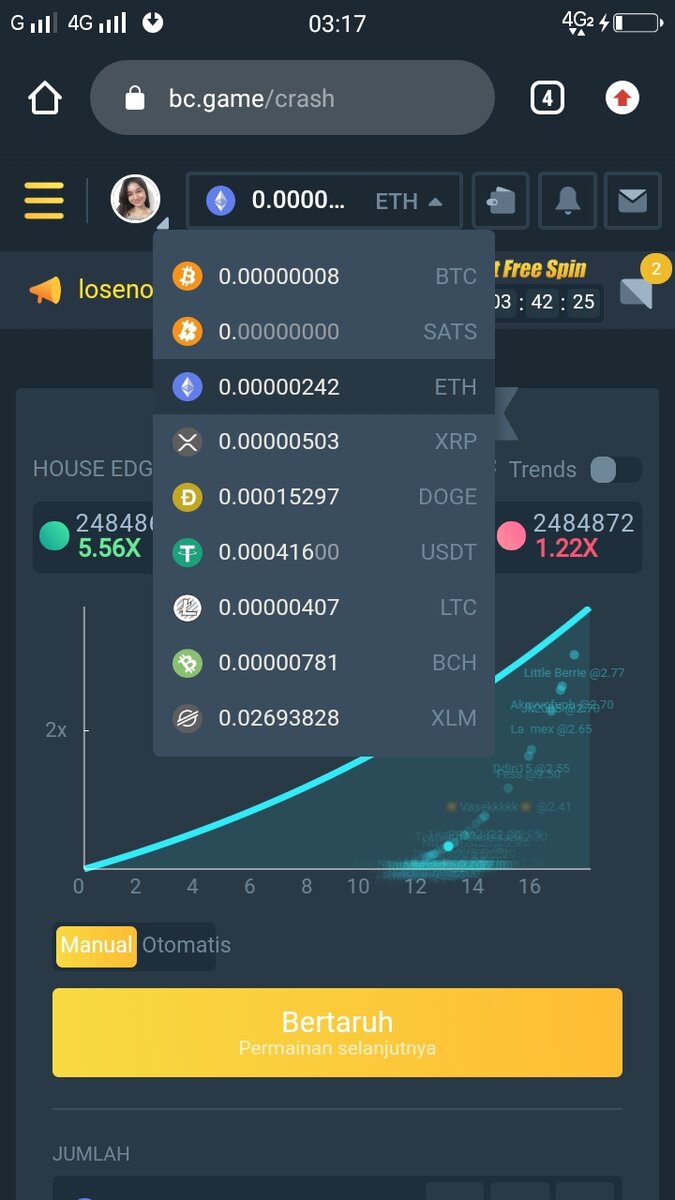675x1200 pixels.
Task: Tap the Bertaruh bet button
Action: (337, 1033)
